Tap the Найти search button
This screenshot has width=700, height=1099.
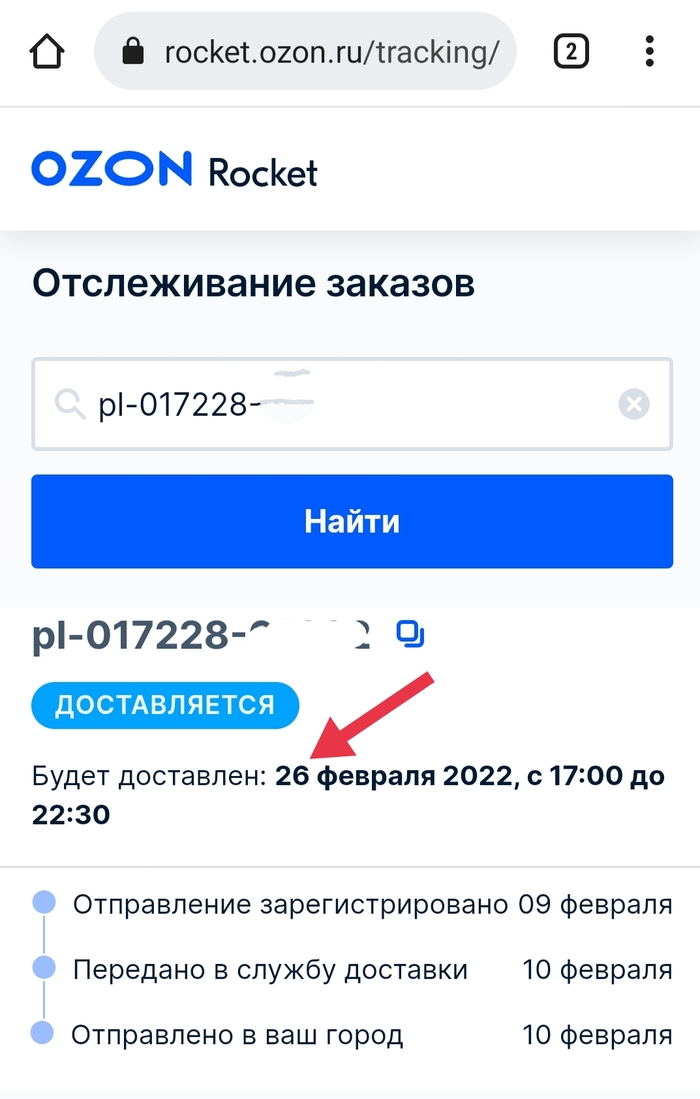pyautogui.click(x=351, y=521)
